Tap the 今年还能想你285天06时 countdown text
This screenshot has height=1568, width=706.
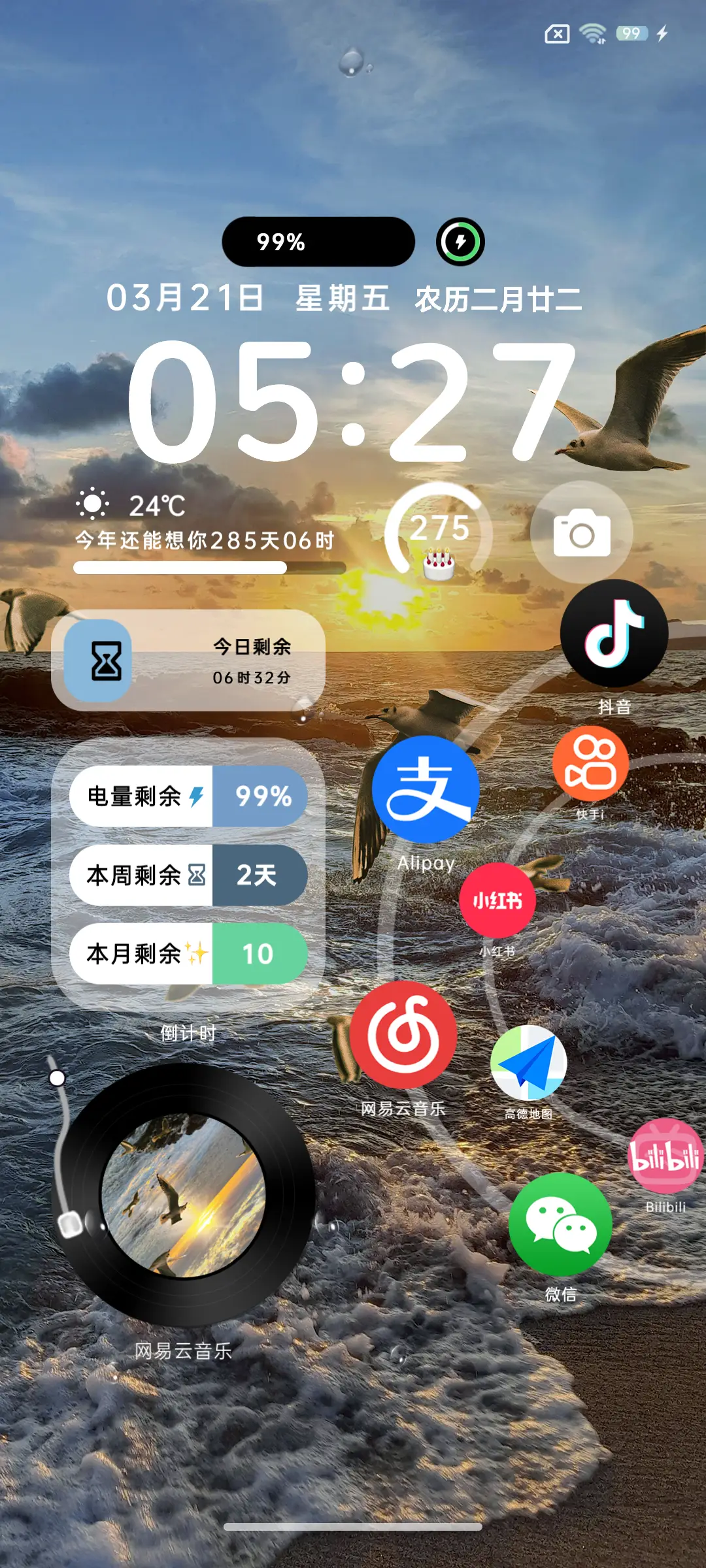[x=204, y=540]
